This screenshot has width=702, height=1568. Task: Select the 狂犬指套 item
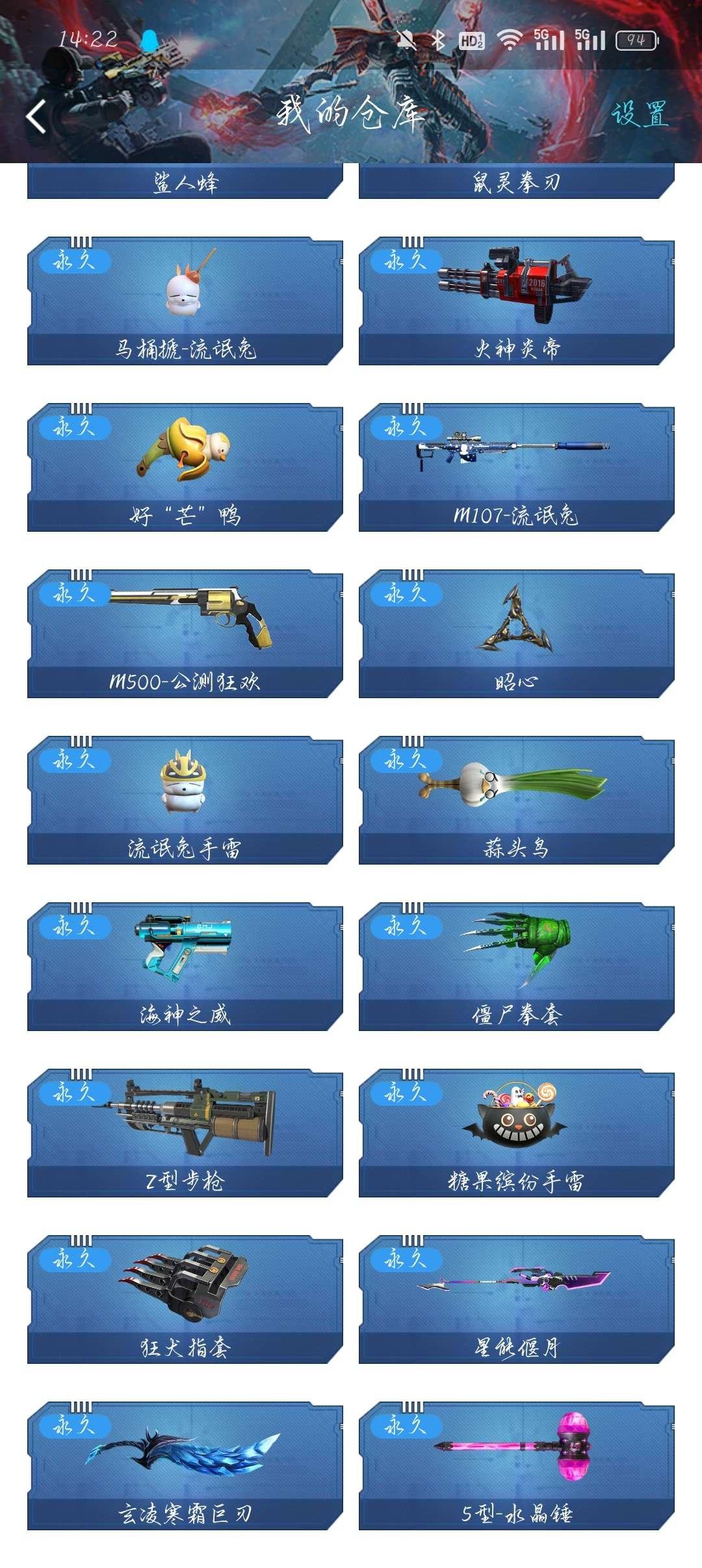pyautogui.click(x=185, y=1300)
